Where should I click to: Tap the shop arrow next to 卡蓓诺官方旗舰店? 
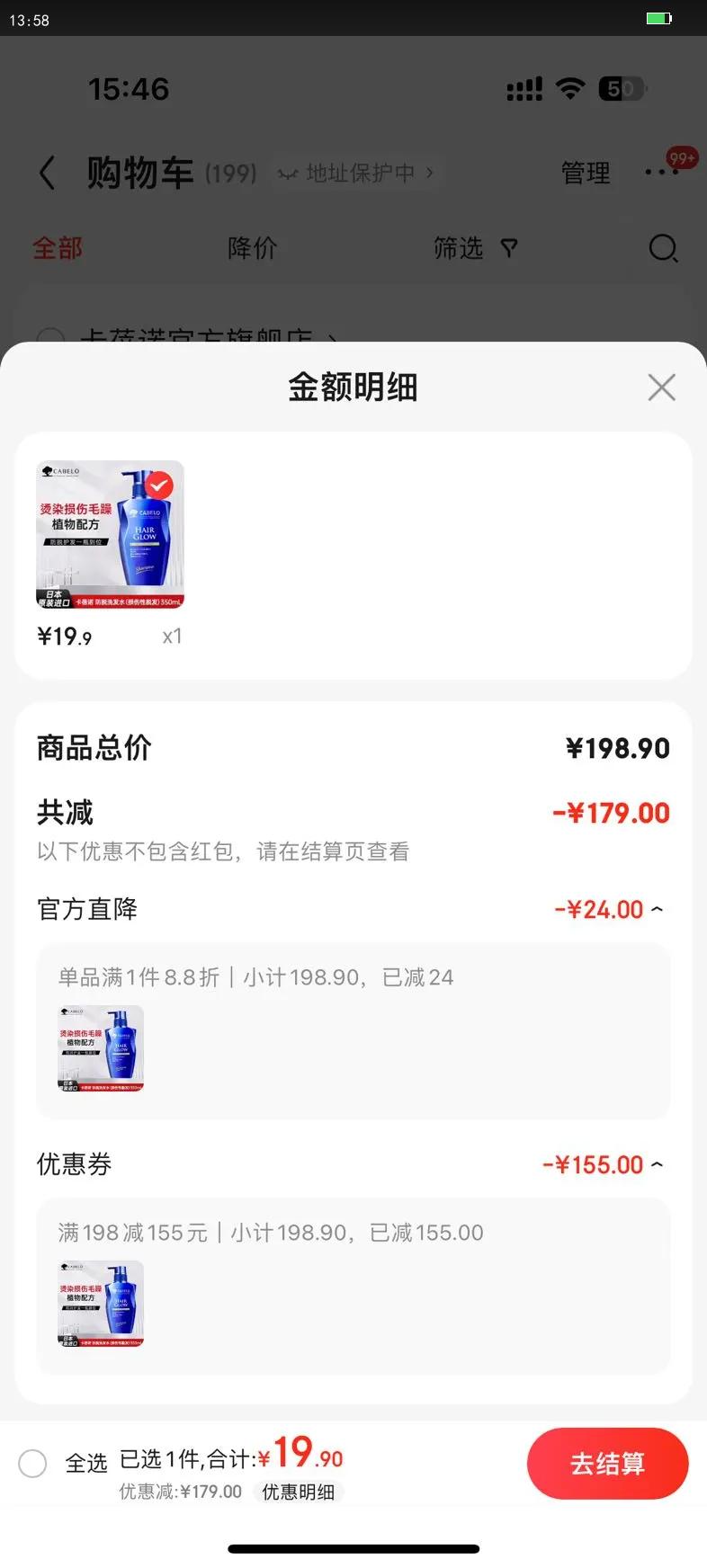[x=333, y=336]
